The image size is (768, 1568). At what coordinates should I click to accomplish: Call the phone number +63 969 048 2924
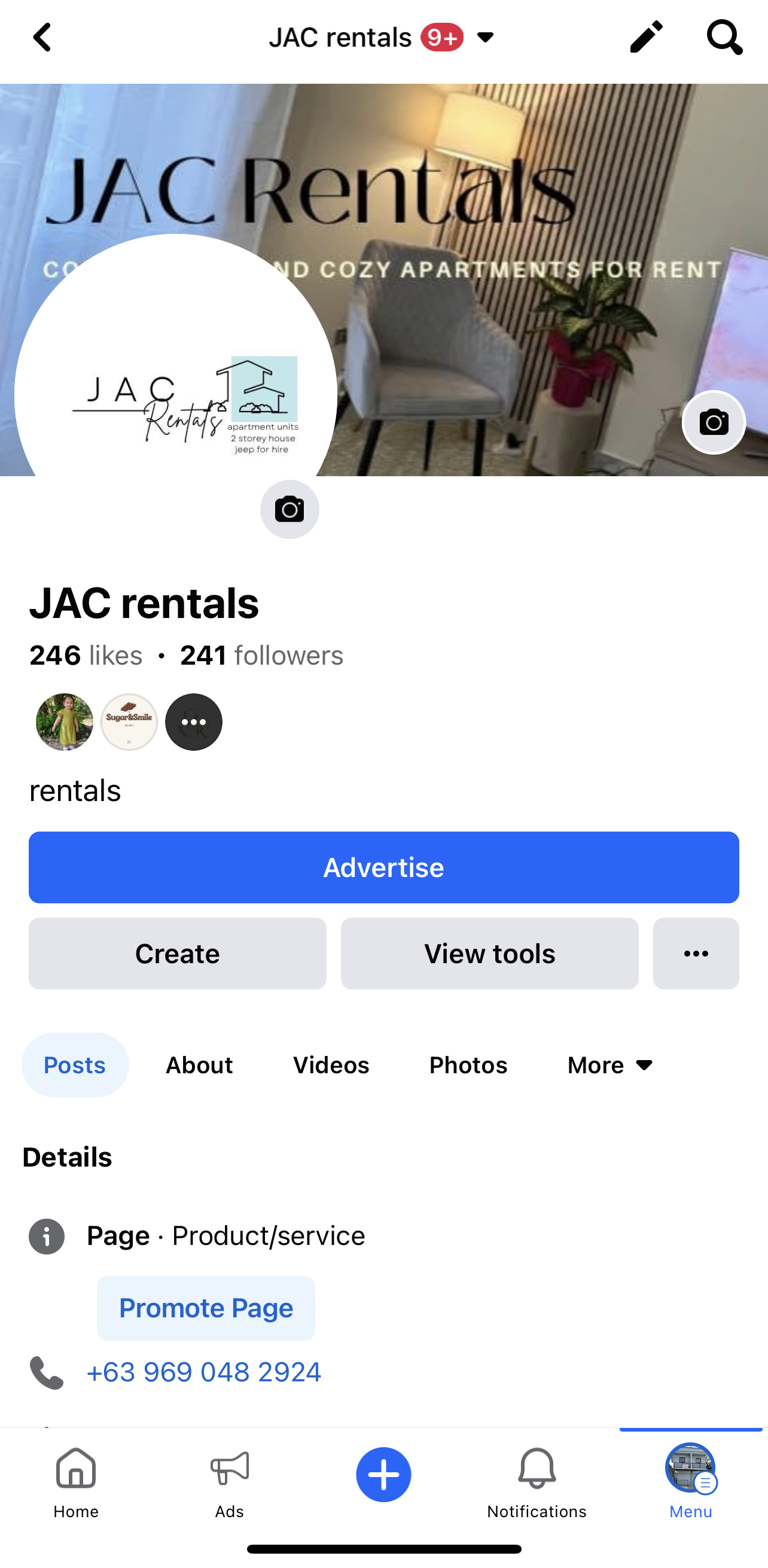tap(204, 1372)
